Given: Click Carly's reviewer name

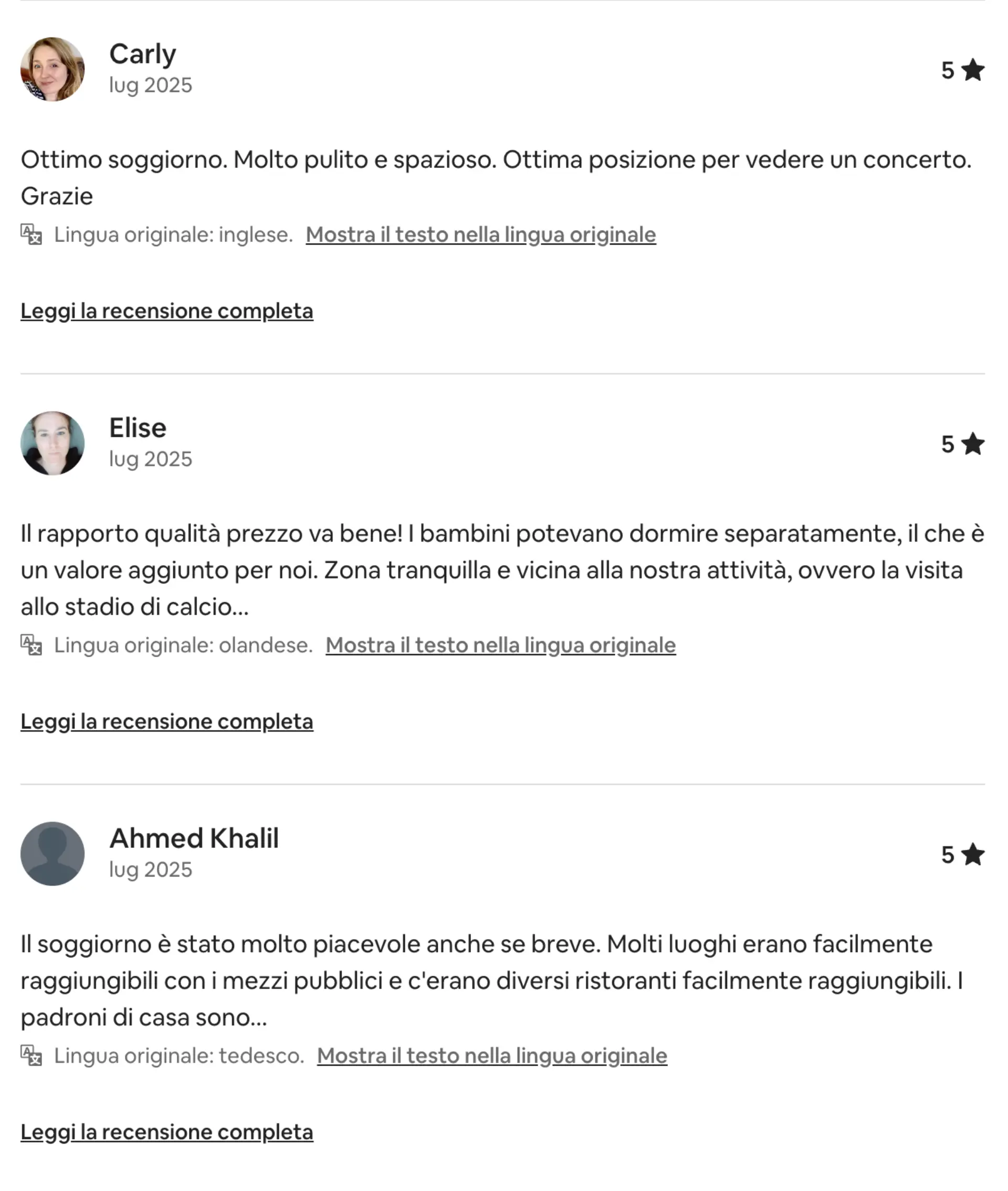Looking at the screenshot, I should point(143,54).
